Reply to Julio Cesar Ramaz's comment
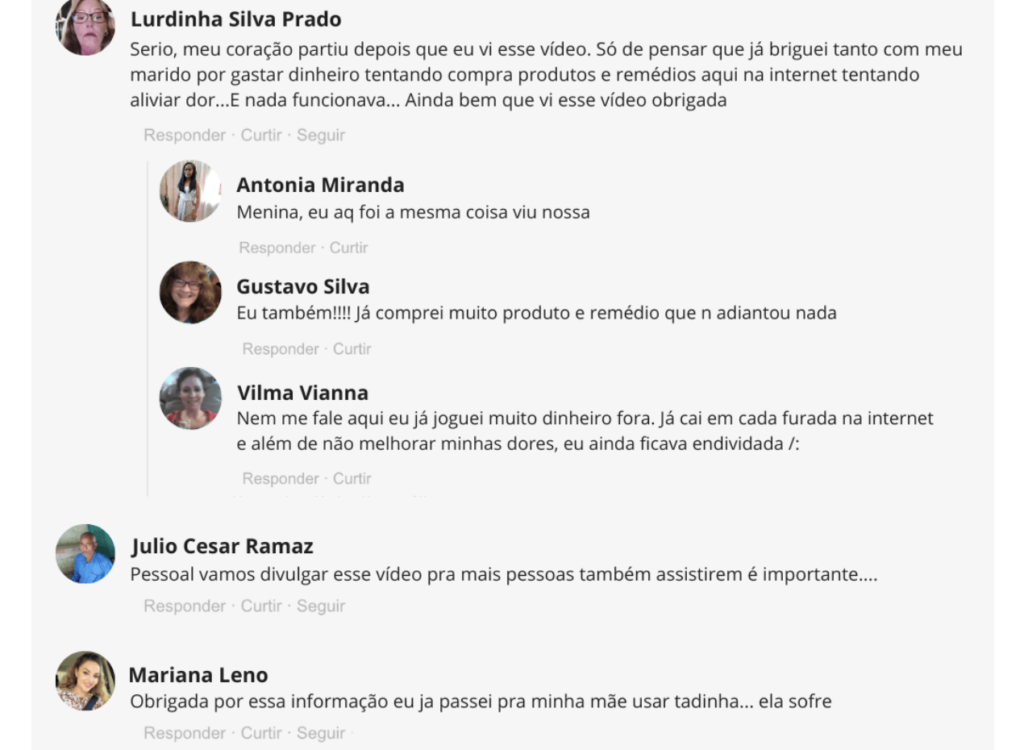This screenshot has height=750, width=1024. (184, 606)
